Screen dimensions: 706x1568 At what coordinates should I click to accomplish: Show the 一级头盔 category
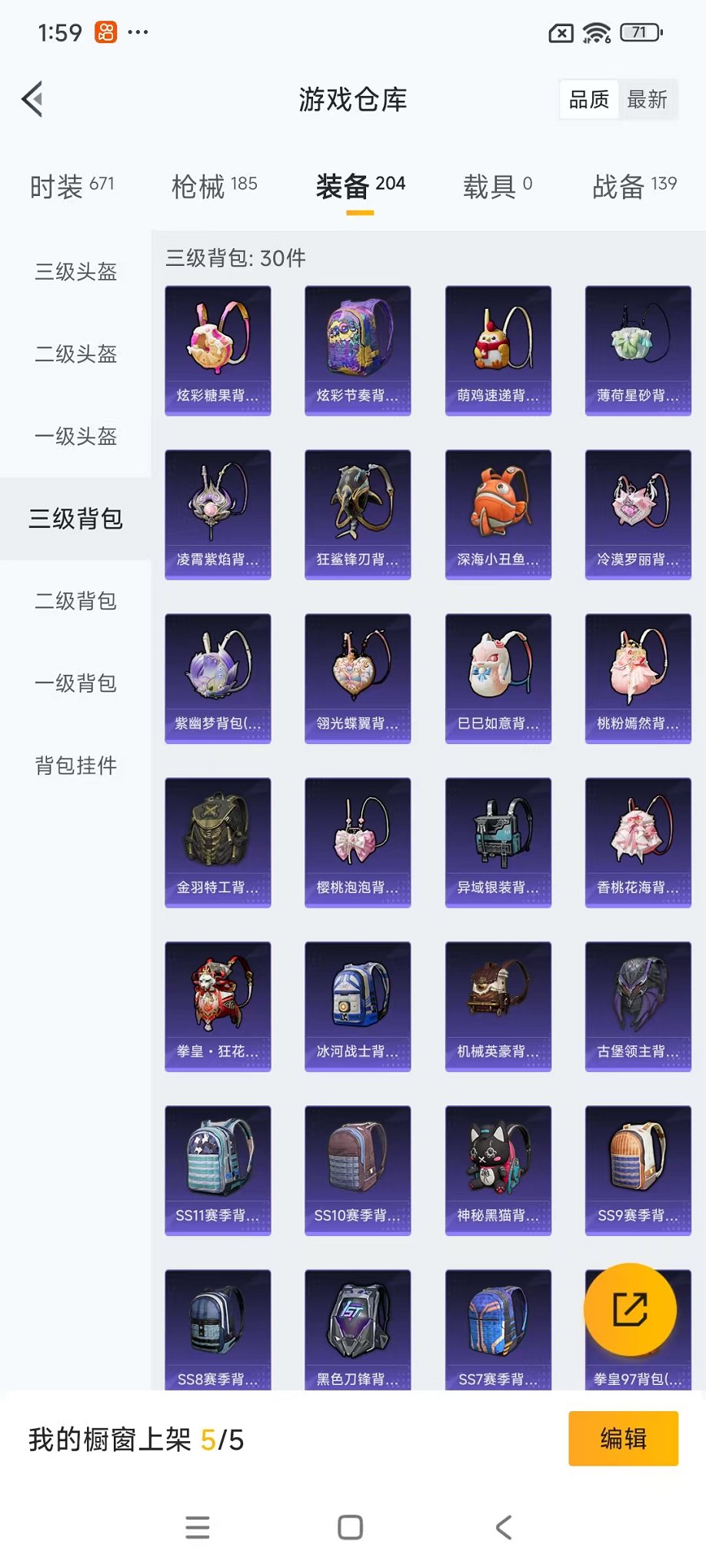(x=75, y=436)
